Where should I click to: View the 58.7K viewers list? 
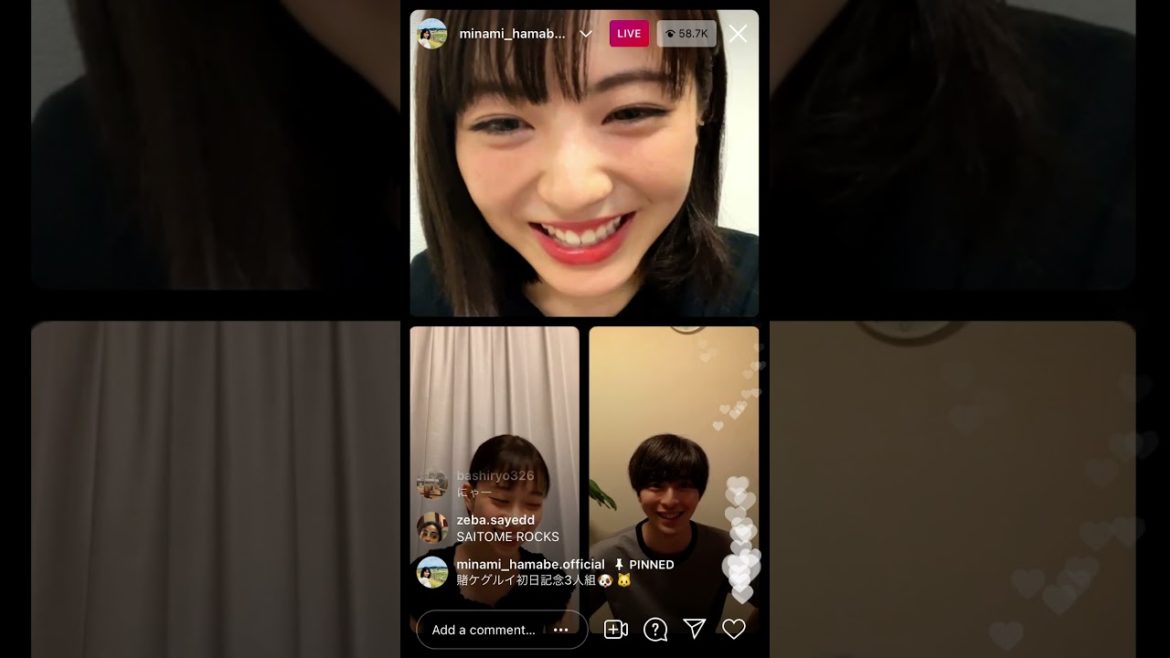pos(686,34)
